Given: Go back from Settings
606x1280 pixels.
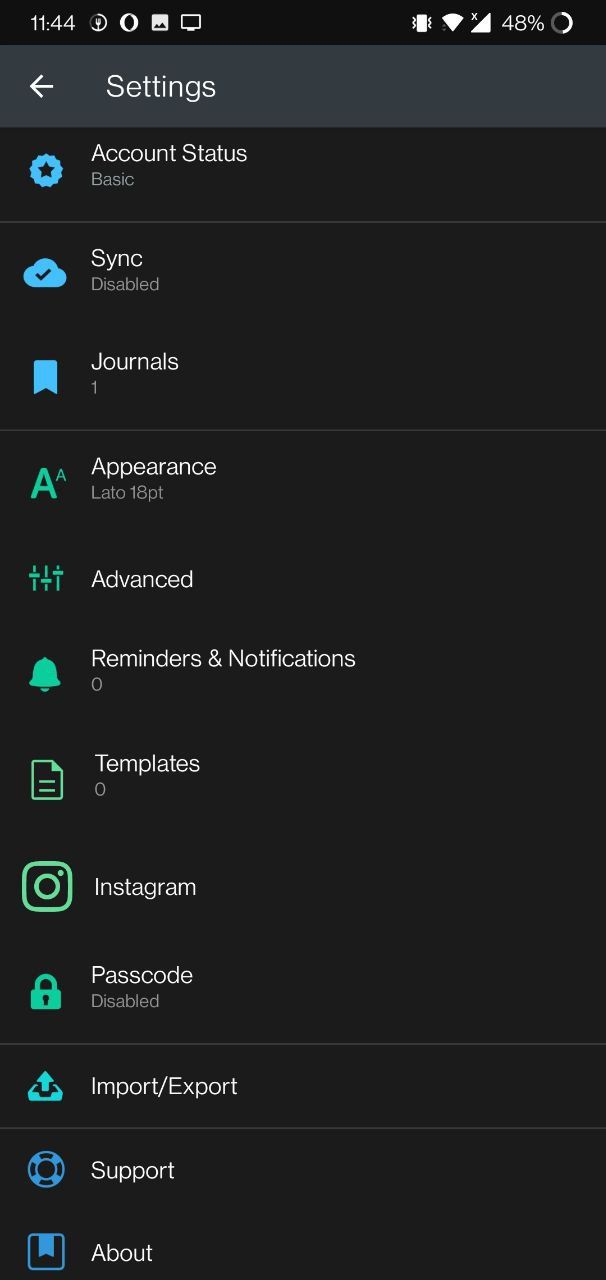Looking at the screenshot, I should tap(41, 87).
